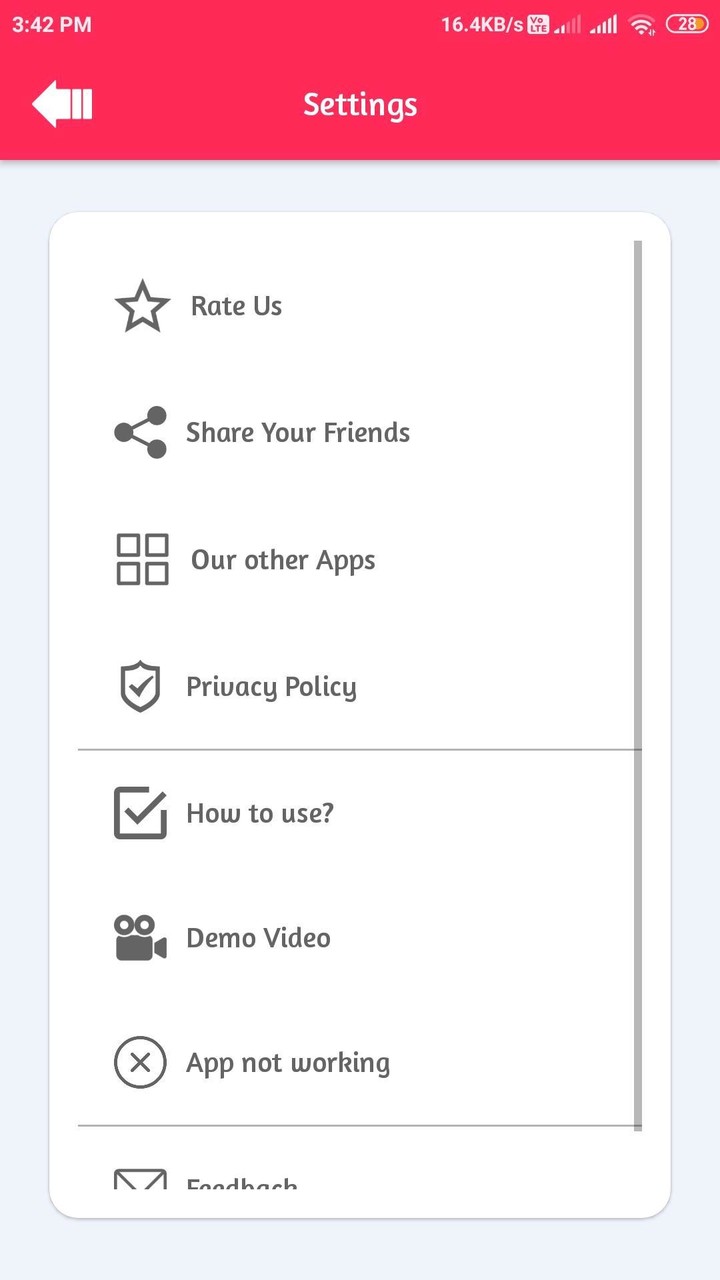Click the grid icon for Our other Apps
Screen dimensions: 720x1280
[141, 560]
